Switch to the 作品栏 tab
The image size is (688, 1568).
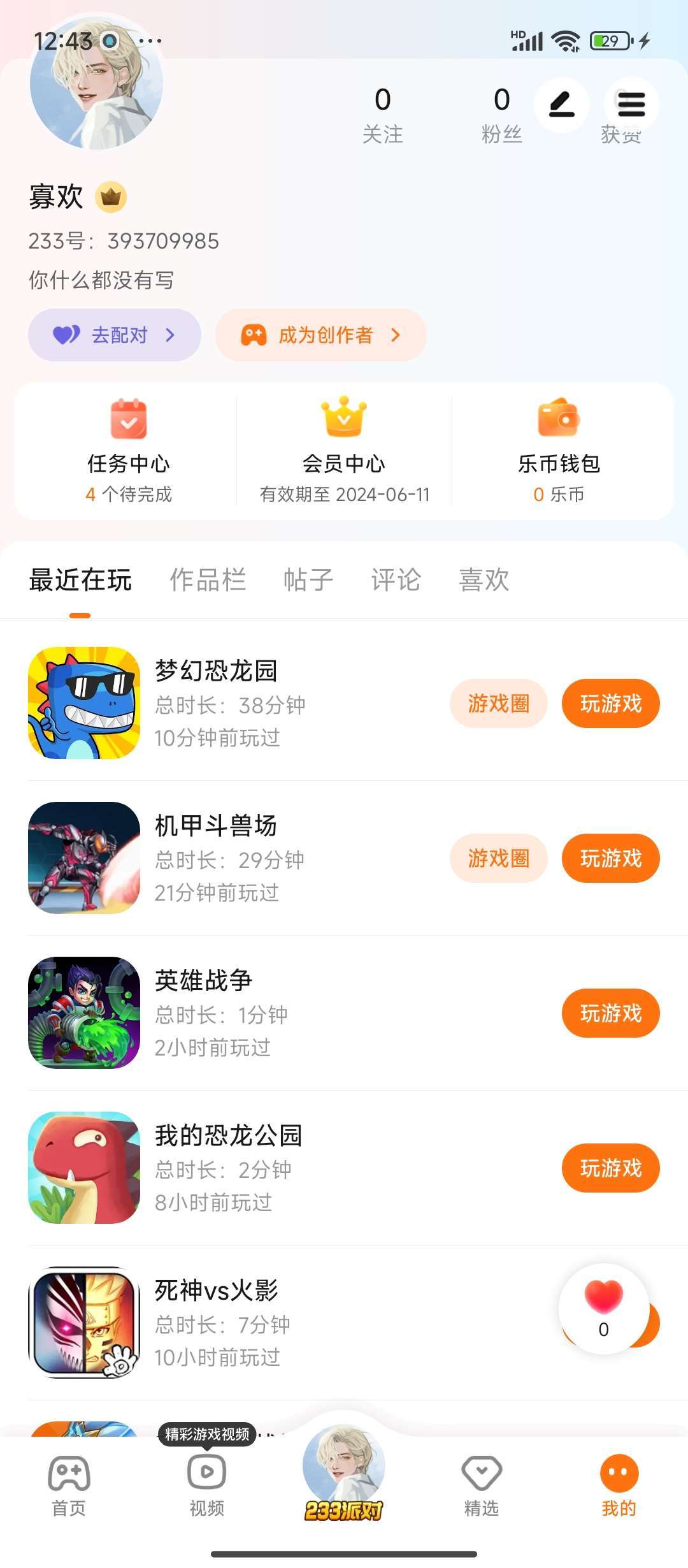[x=208, y=580]
